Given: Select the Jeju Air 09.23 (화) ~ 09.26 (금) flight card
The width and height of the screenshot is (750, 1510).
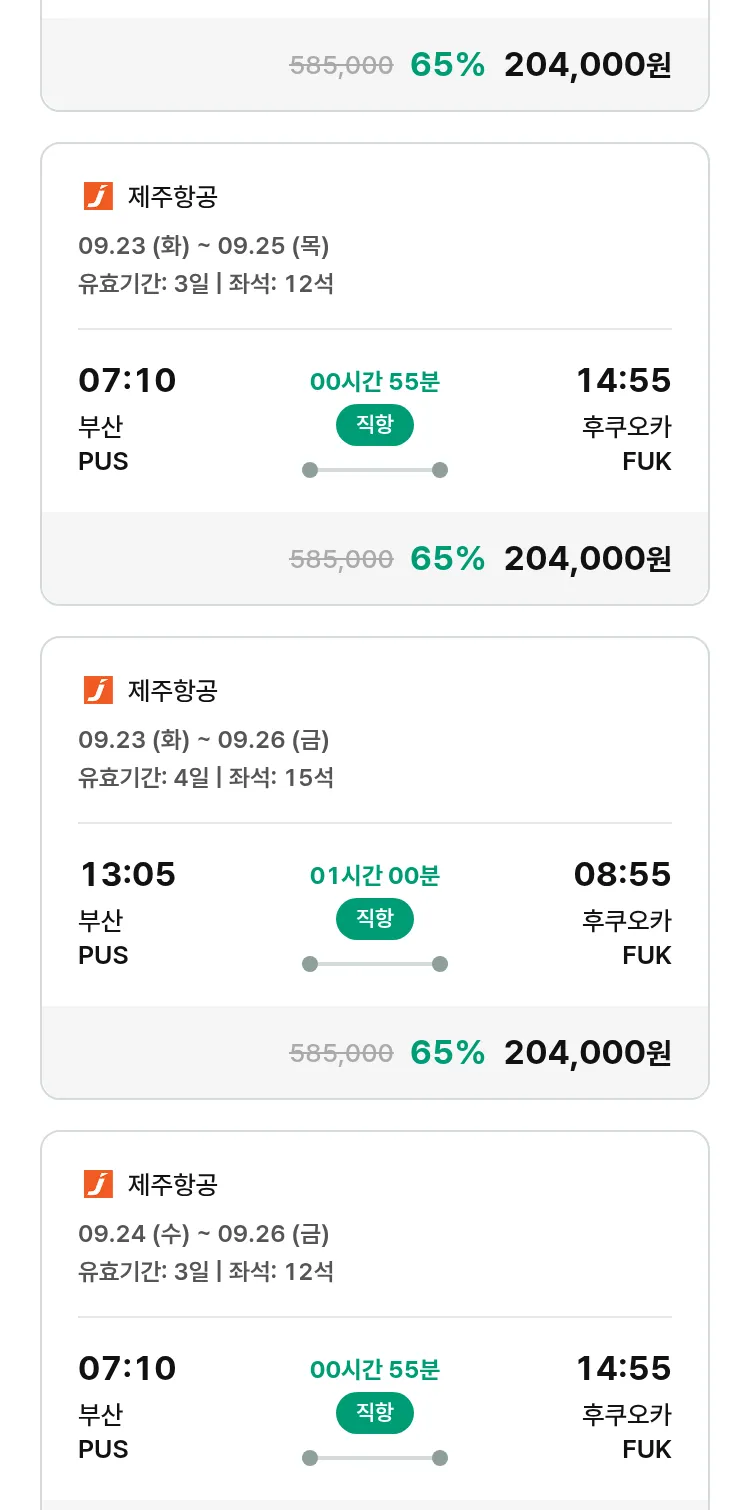Looking at the screenshot, I should (x=374, y=868).
